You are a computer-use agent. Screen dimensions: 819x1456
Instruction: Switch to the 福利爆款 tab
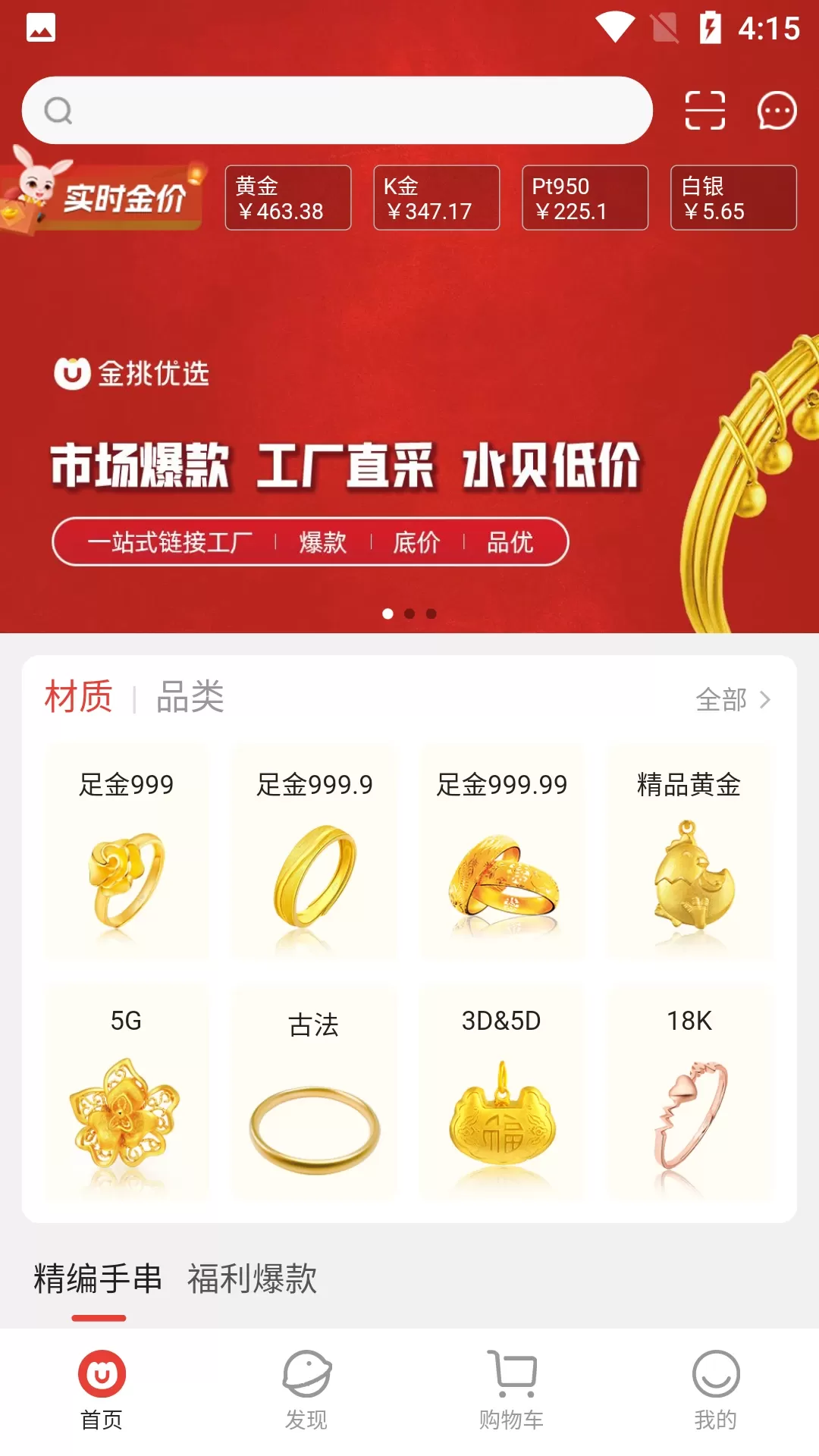pyautogui.click(x=252, y=1279)
